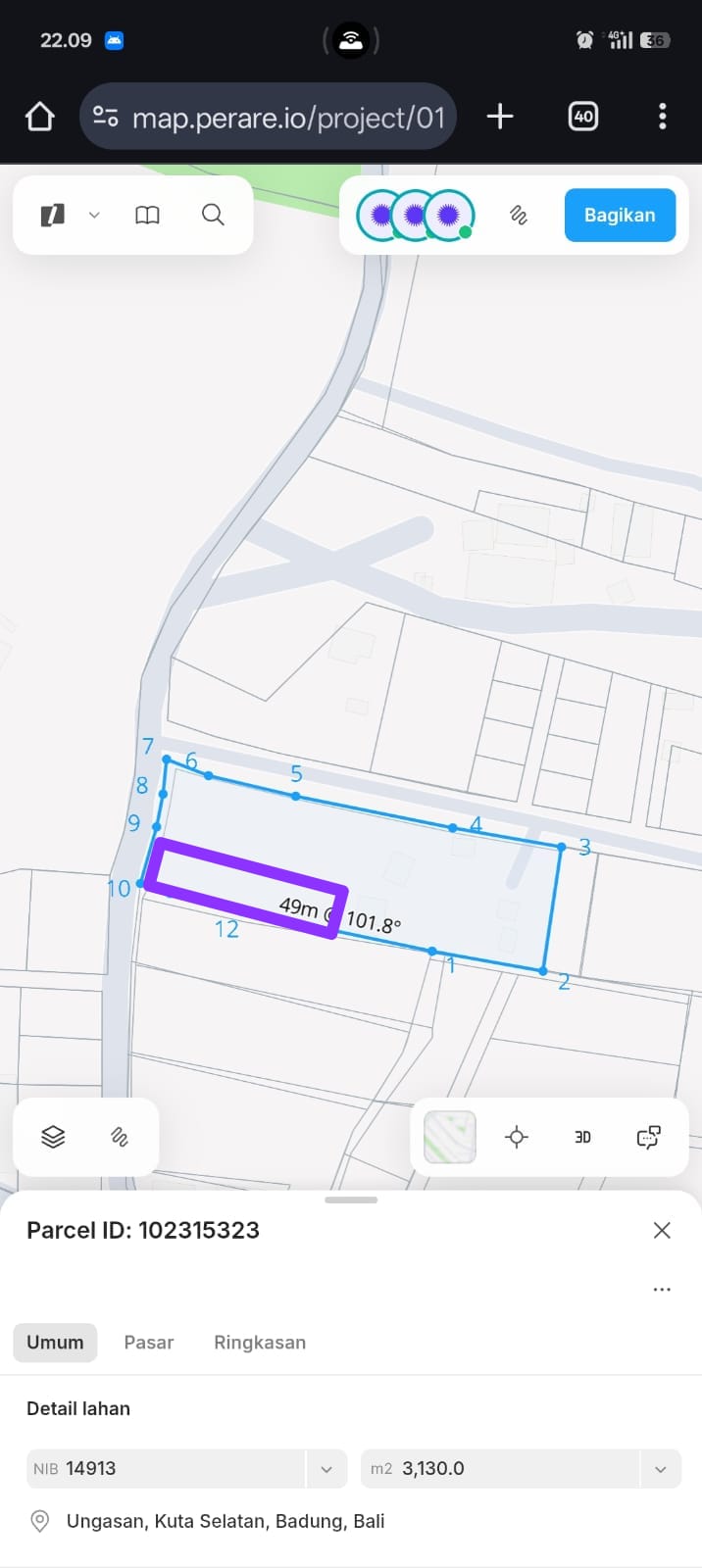Open the collaborator avatars

click(415, 215)
